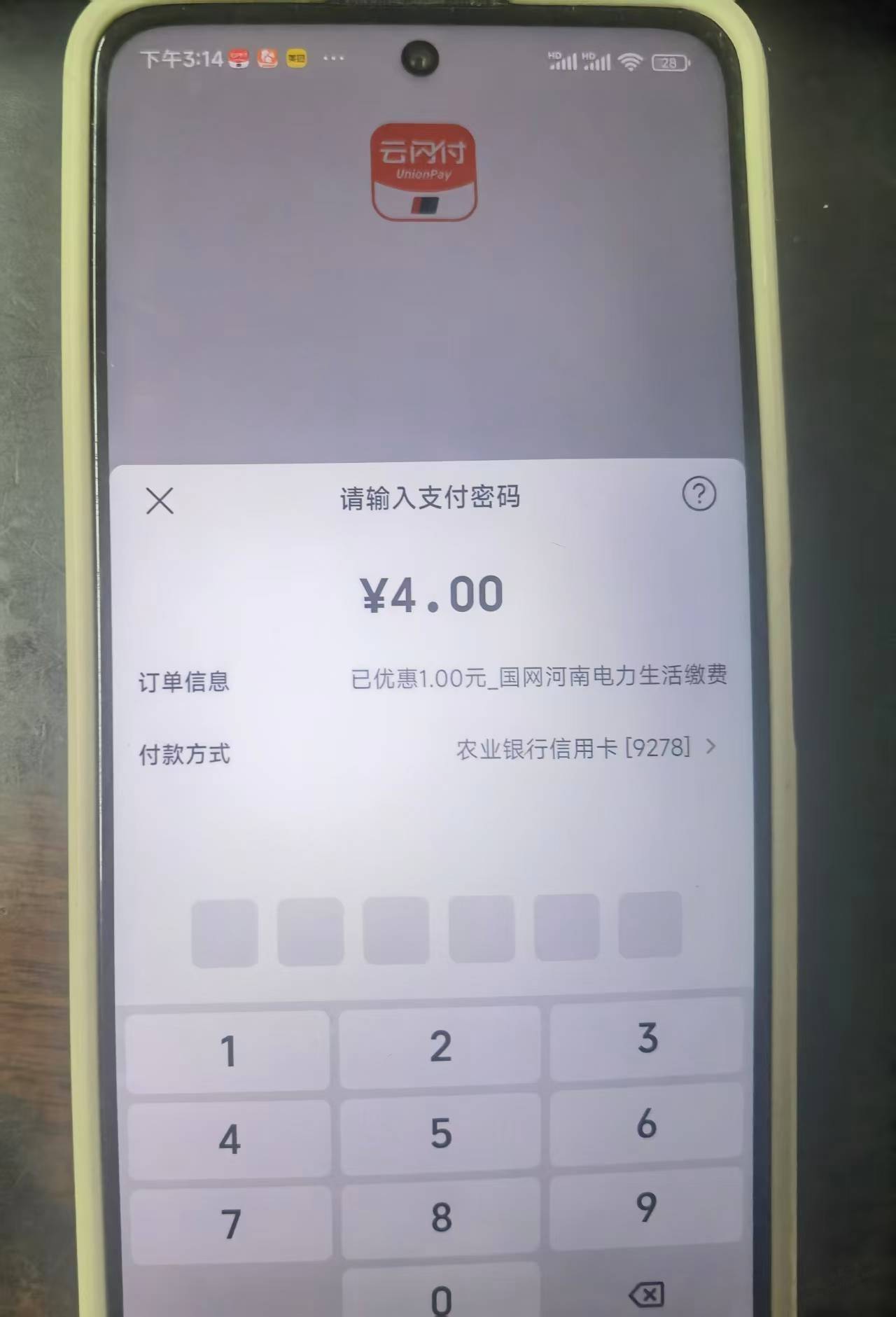Enter digit 4 on keypad
The image size is (896, 1317).
[x=230, y=1138]
